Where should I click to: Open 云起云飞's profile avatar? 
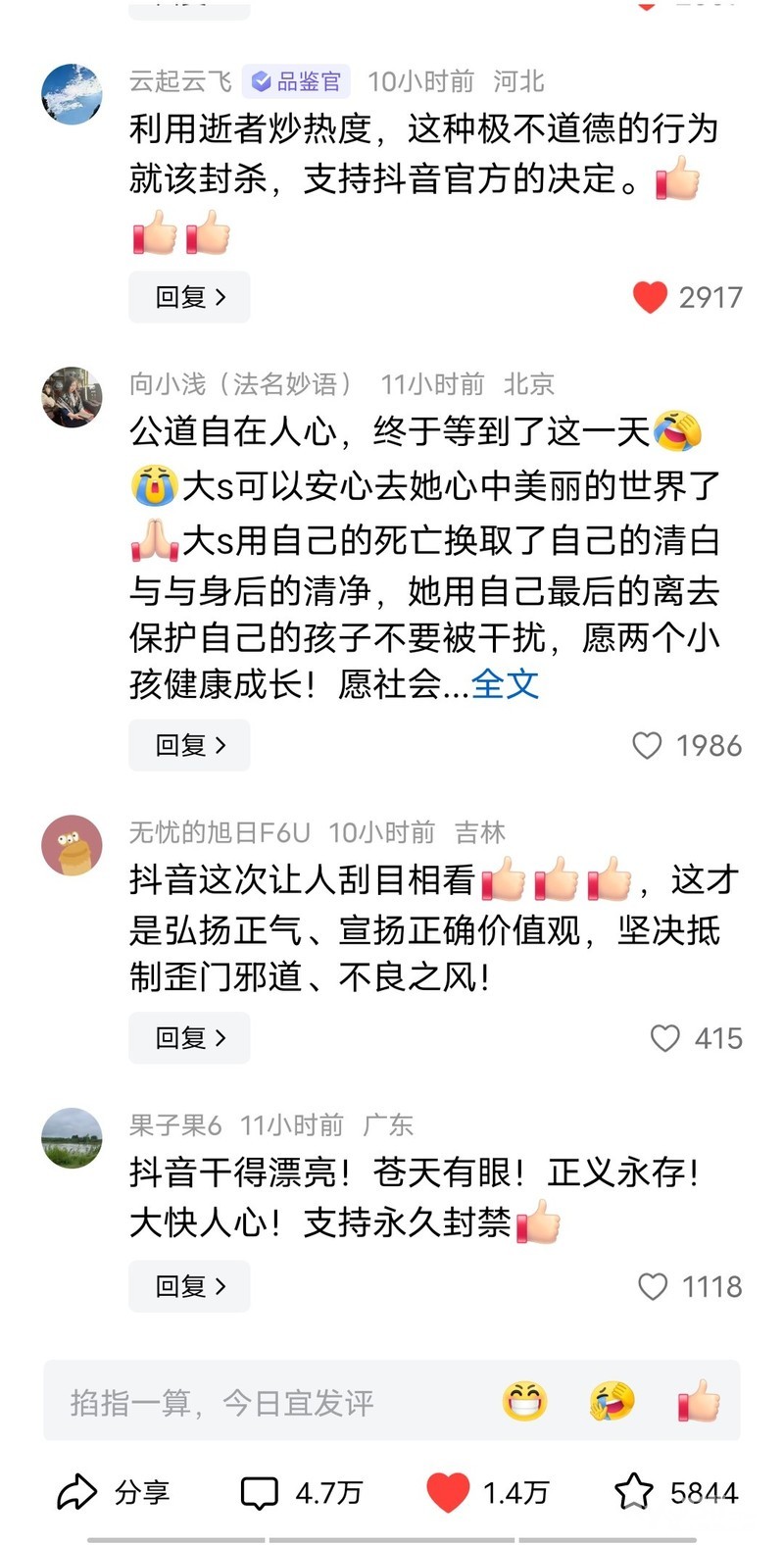coord(72,95)
